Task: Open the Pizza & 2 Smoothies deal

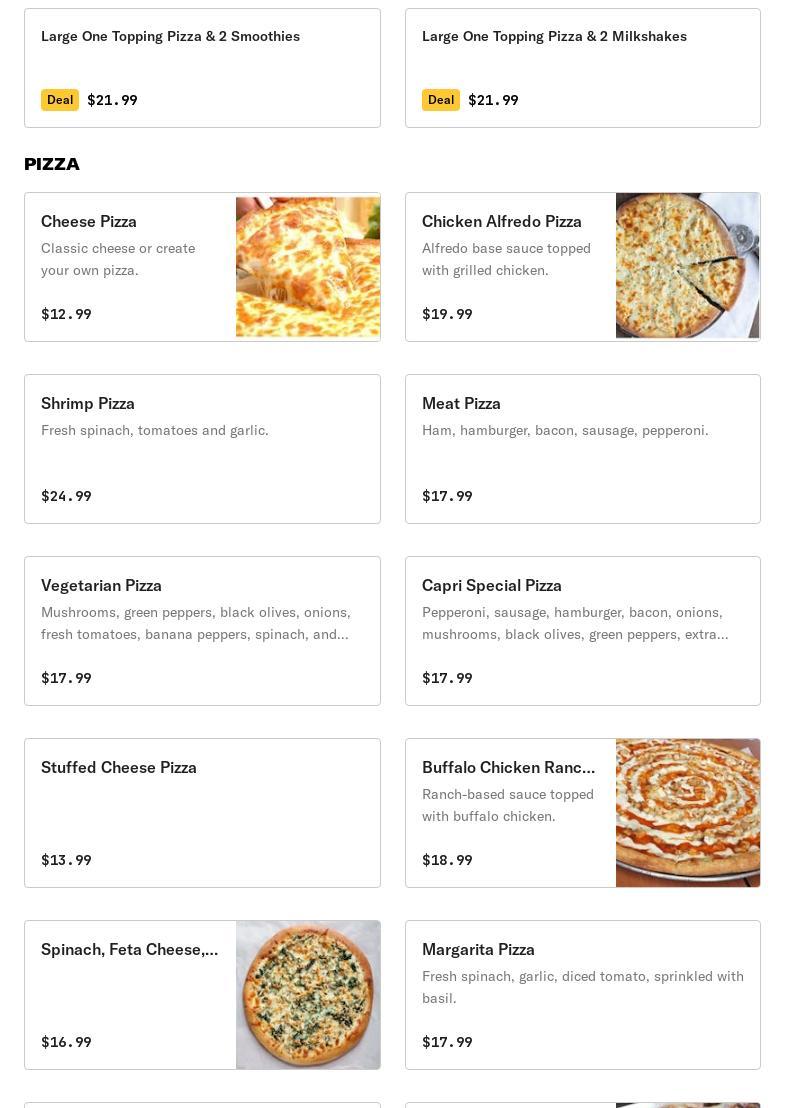Action: tap(202, 68)
